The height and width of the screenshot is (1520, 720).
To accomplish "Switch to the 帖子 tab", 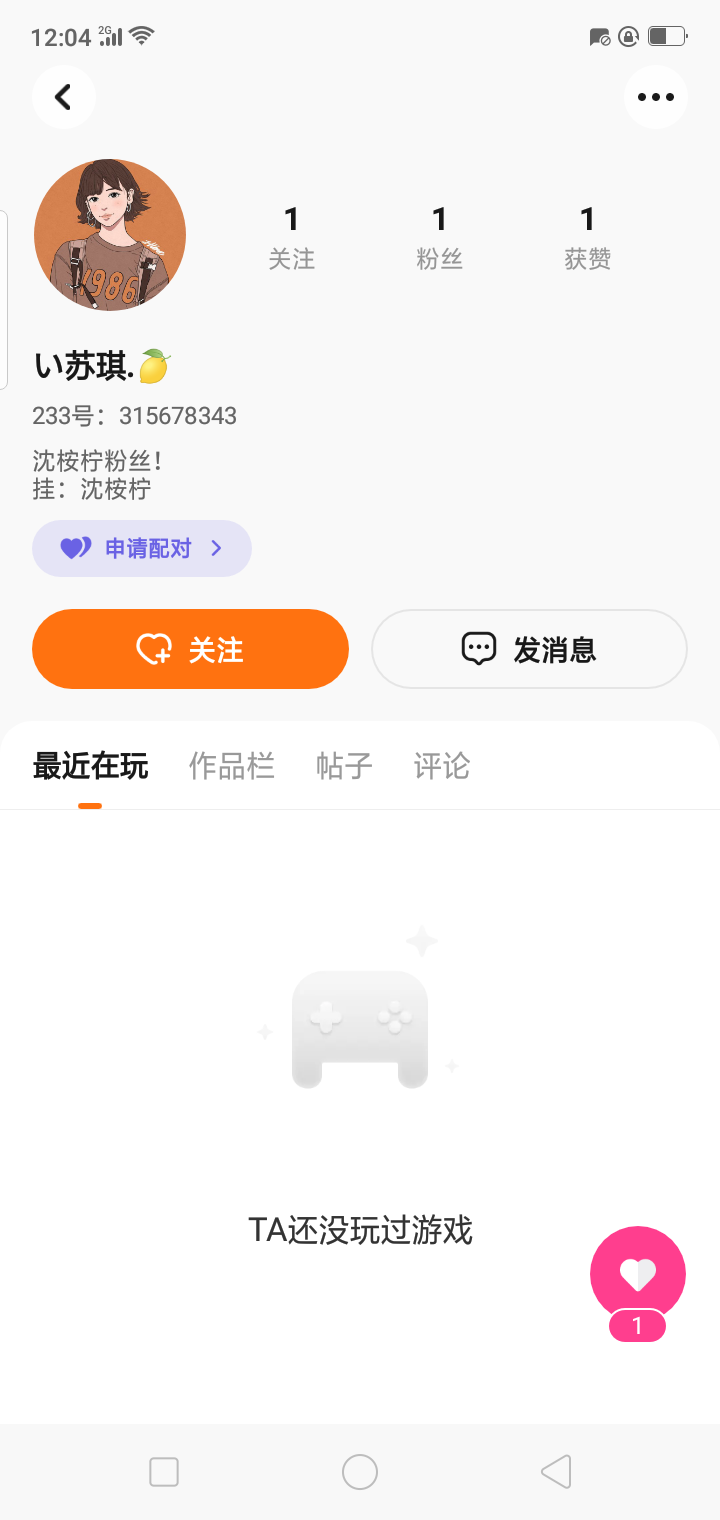I will pyautogui.click(x=344, y=767).
